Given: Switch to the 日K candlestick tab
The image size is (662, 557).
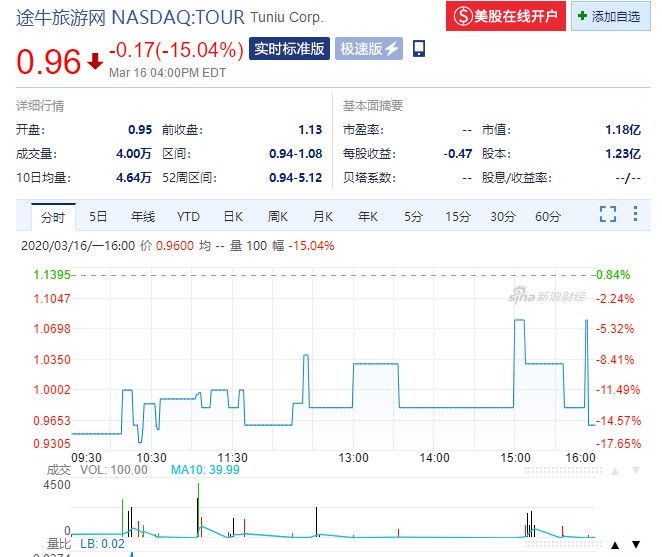Looking at the screenshot, I should [x=233, y=216].
